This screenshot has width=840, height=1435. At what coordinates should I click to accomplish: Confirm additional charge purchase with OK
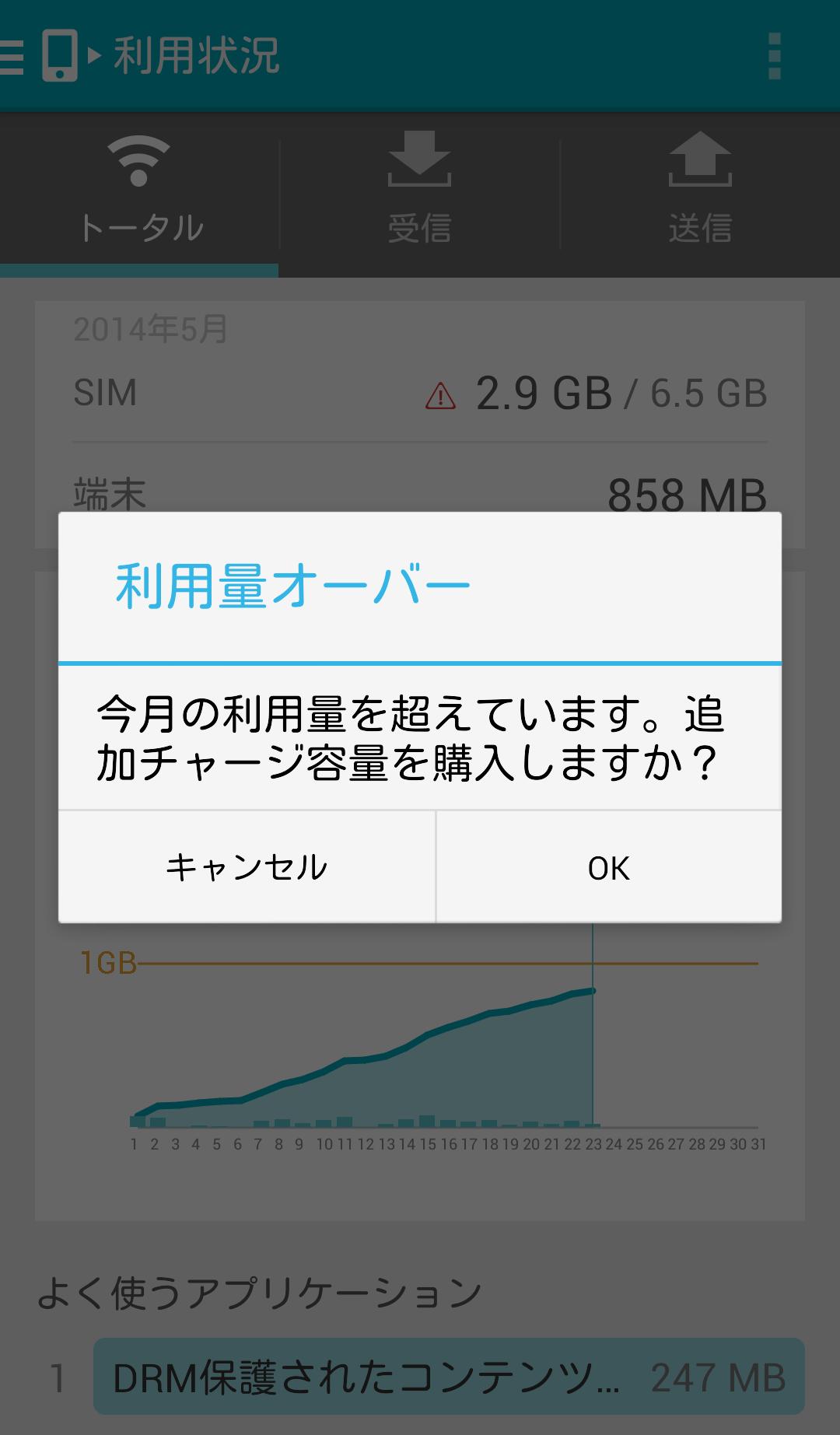click(608, 867)
